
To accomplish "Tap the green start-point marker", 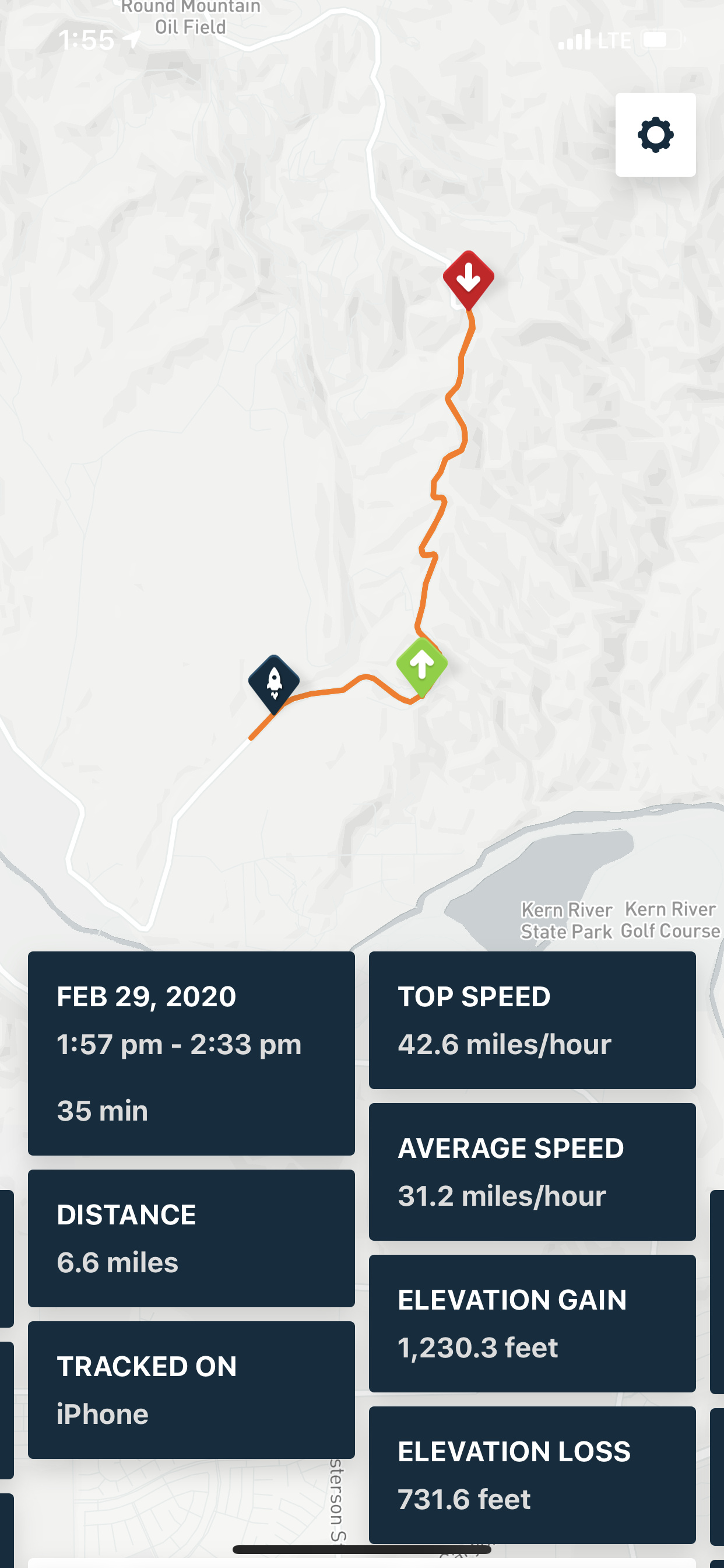I will coord(421,667).
